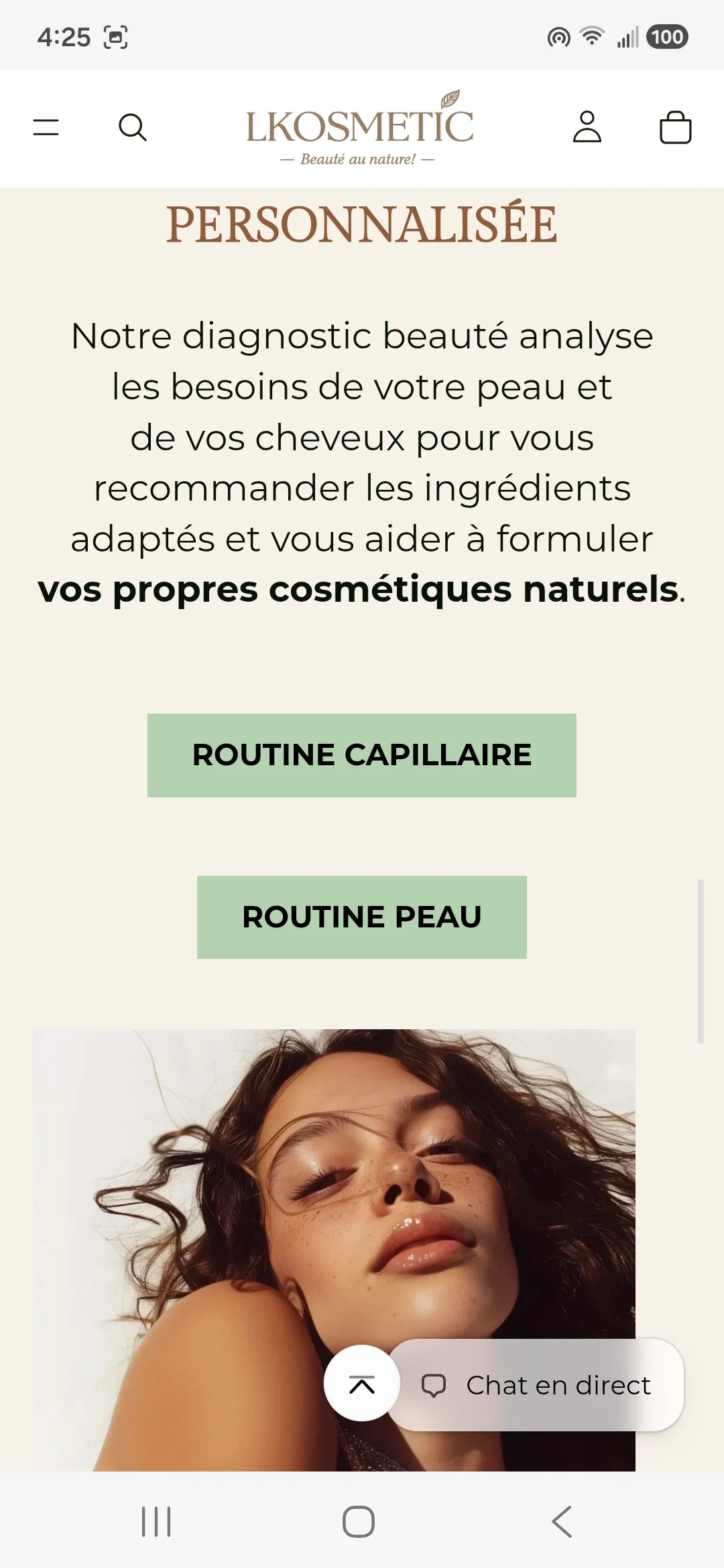Image resolution: width=724 pixels, height=1568 pixels.
Task: Open recent apps from navigation bar
Action: coord(156,1521)
